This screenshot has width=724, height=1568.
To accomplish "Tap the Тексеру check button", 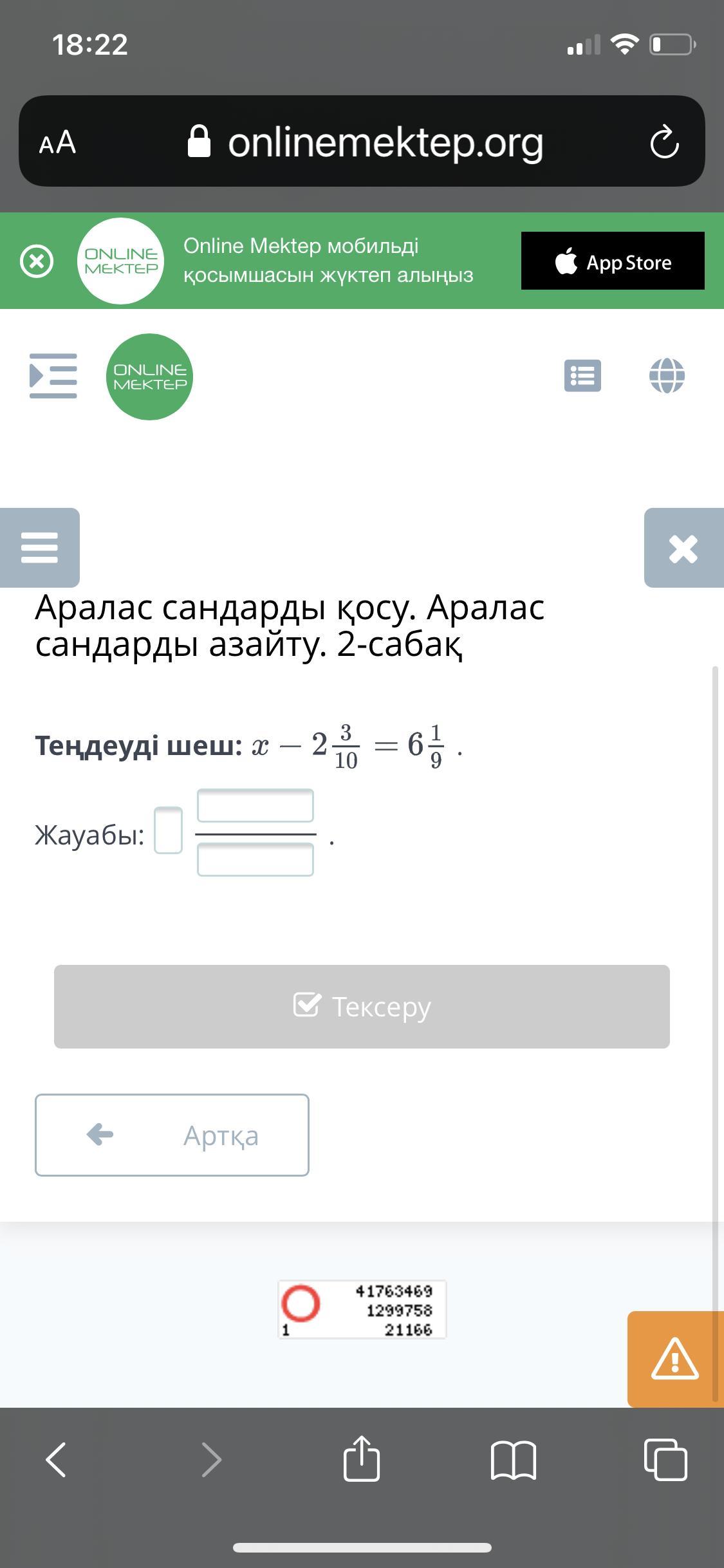I will (362, 1007).
